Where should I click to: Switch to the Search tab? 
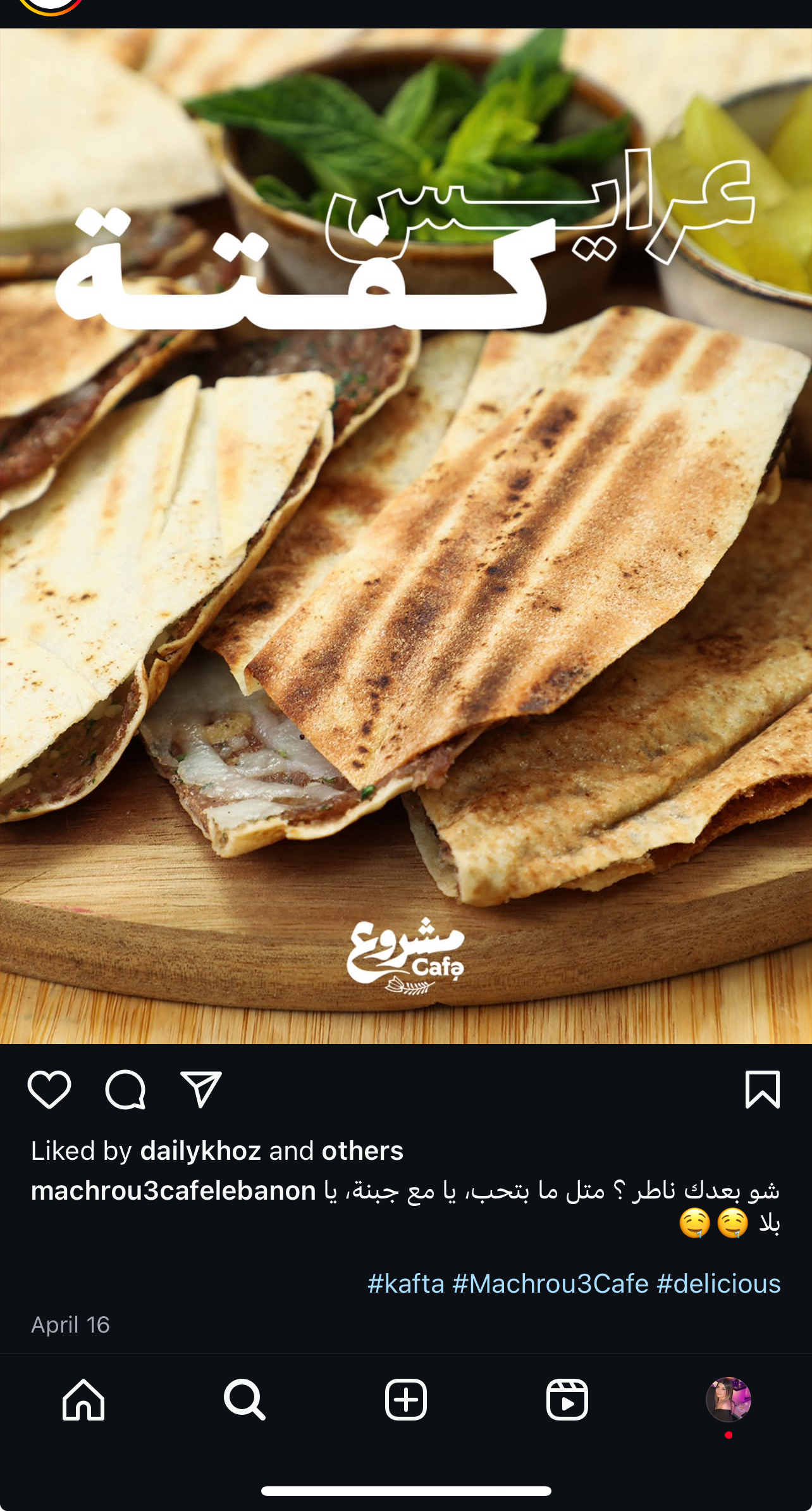pos(245,1400)
